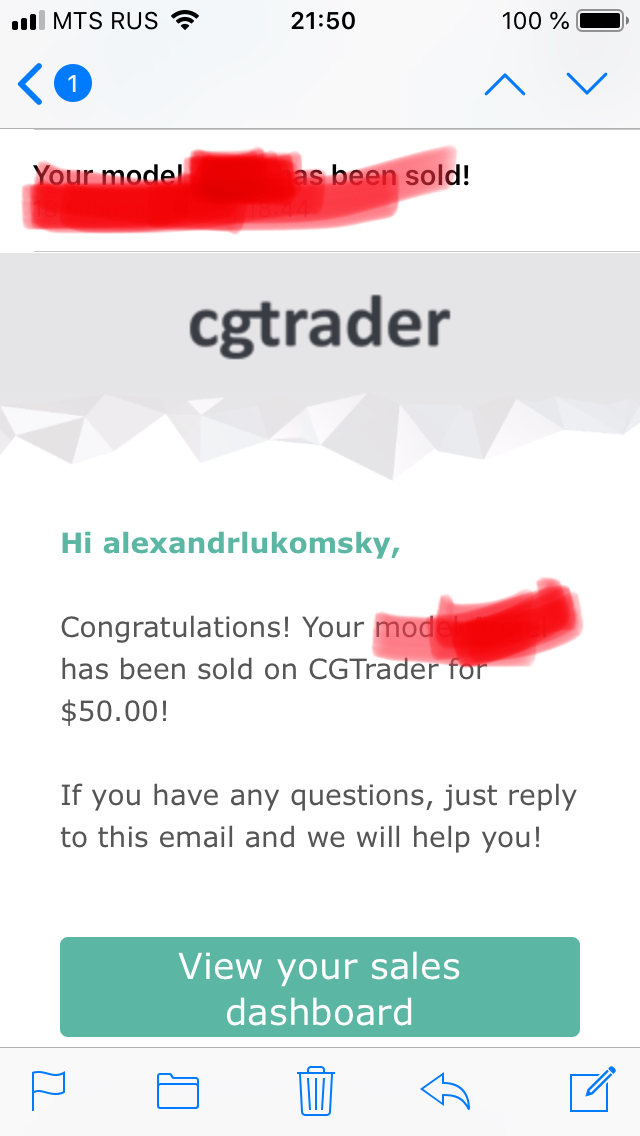Flag this email
Image resolution: width=640 pixels, height=1136 pixels.
click(x=49, y=1090)
